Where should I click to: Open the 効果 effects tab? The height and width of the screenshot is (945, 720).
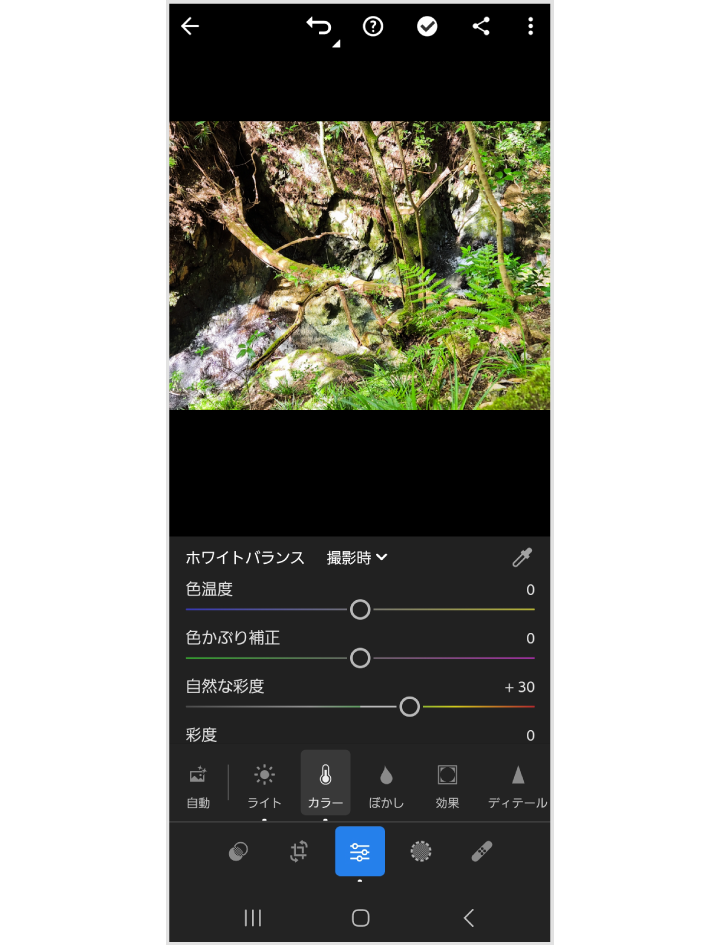click(446, 783)
